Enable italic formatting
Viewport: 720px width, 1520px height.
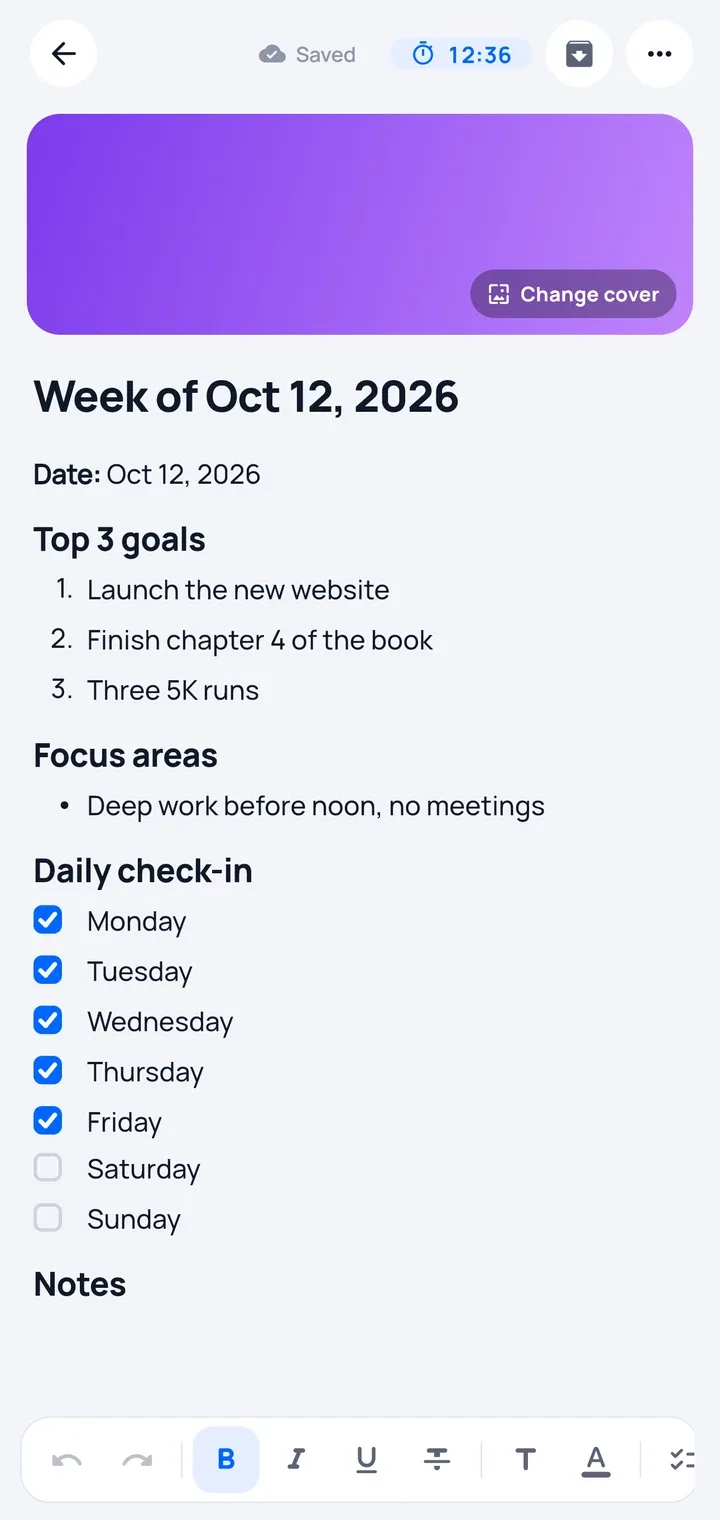point(296,1460)
